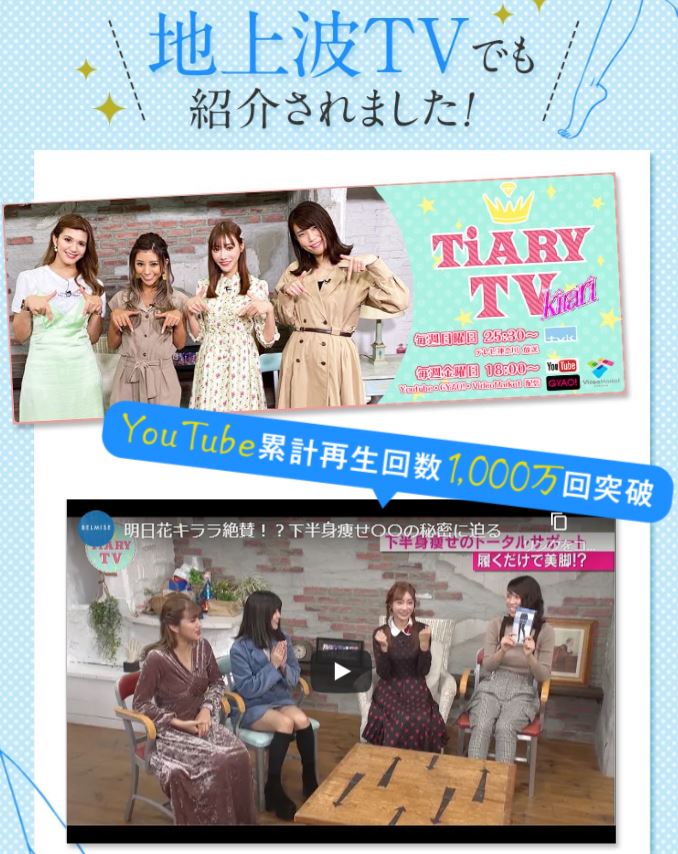
Task: Play the embedded TiARY TV YouTube video
Action: 341,671
